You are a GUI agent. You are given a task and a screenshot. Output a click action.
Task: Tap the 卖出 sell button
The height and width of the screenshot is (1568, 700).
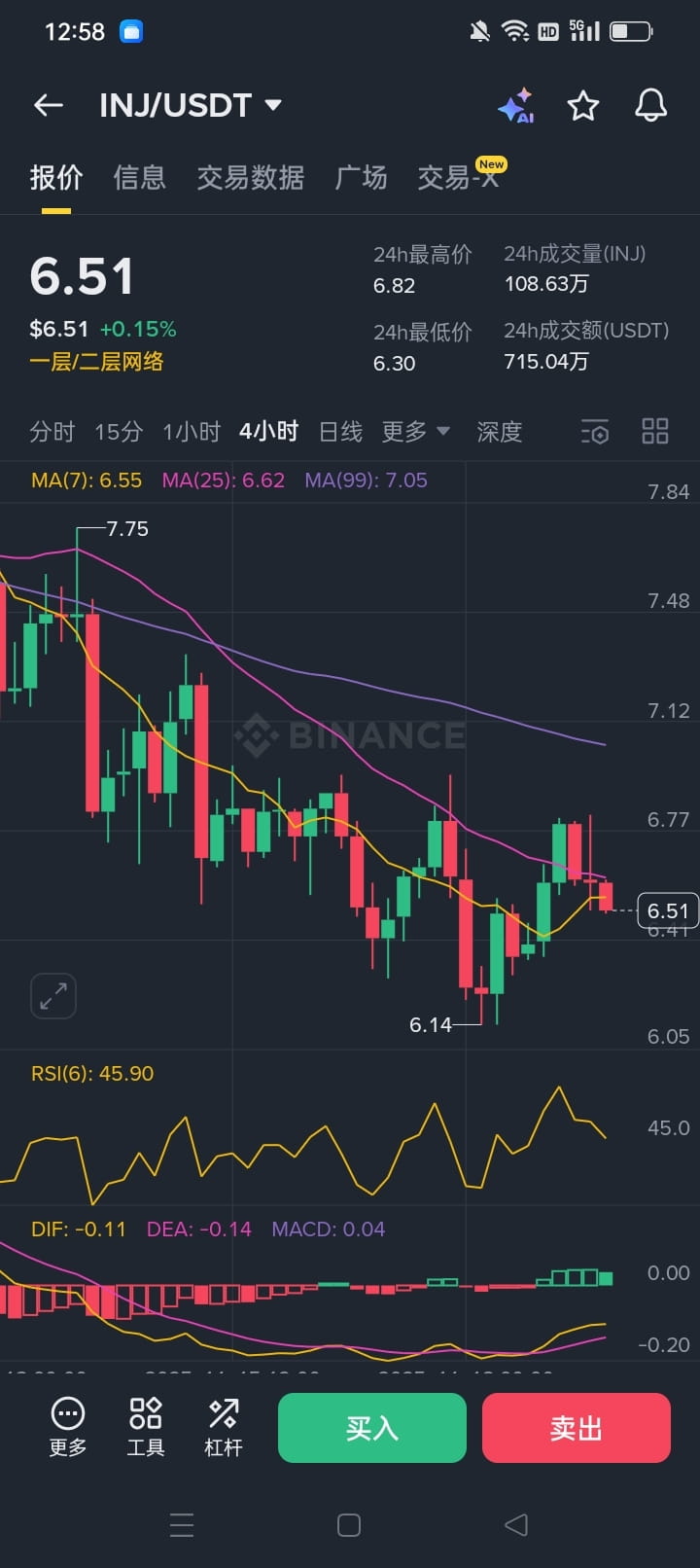pos(576,1428)
